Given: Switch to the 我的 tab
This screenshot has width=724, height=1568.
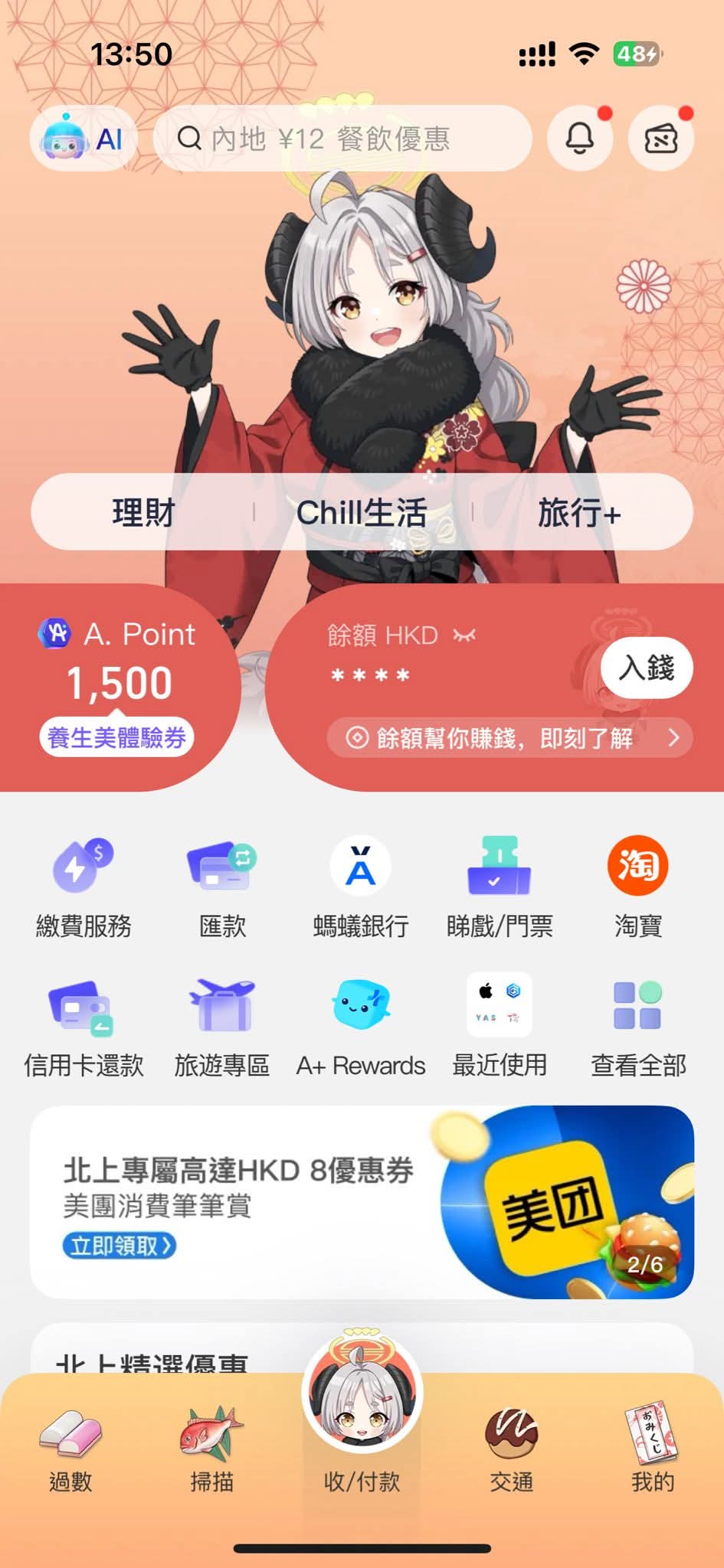Looking at the screenshot, I should (652, 1451).
